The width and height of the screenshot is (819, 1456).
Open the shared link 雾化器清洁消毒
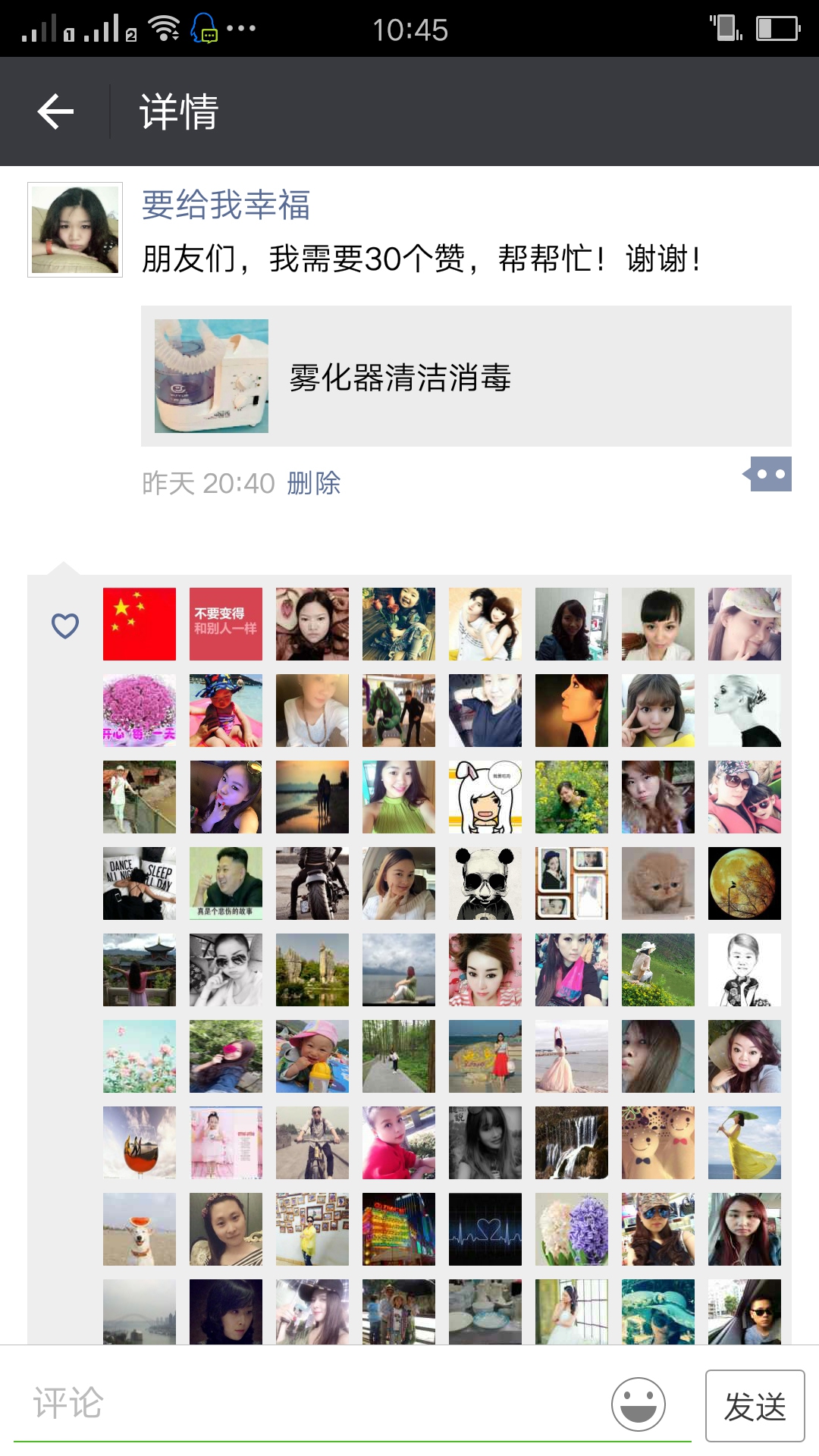[466, 376]
